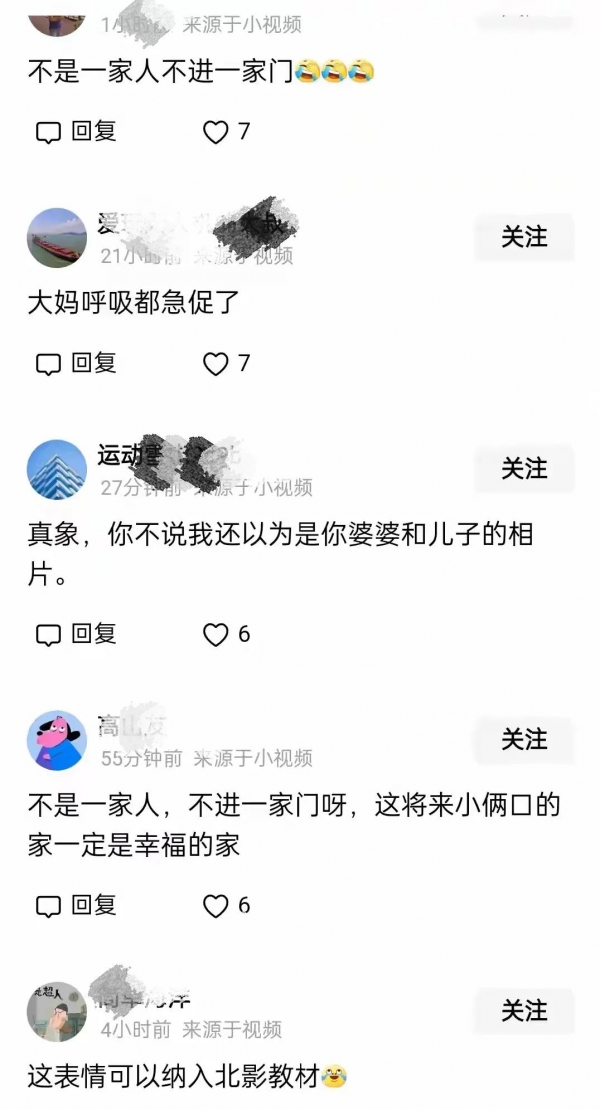Reply to 高山友's comment
This screenshot has width=600, height=1110.
(x=76, y=906)
